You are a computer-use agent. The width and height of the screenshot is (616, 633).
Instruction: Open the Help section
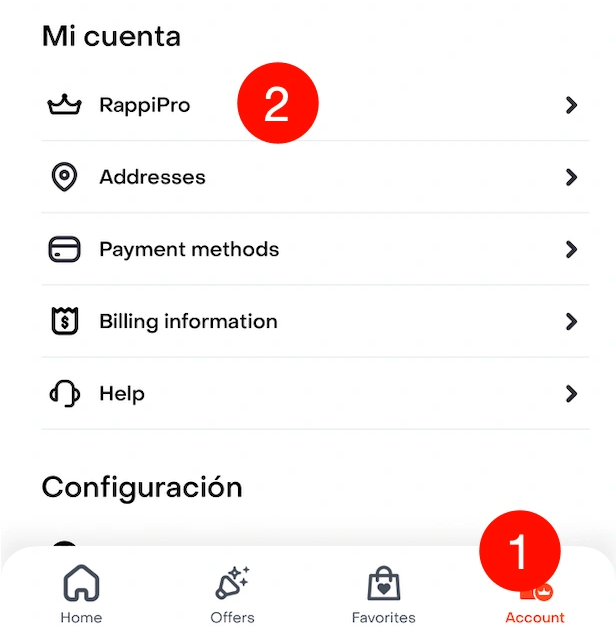click(122, 393)
